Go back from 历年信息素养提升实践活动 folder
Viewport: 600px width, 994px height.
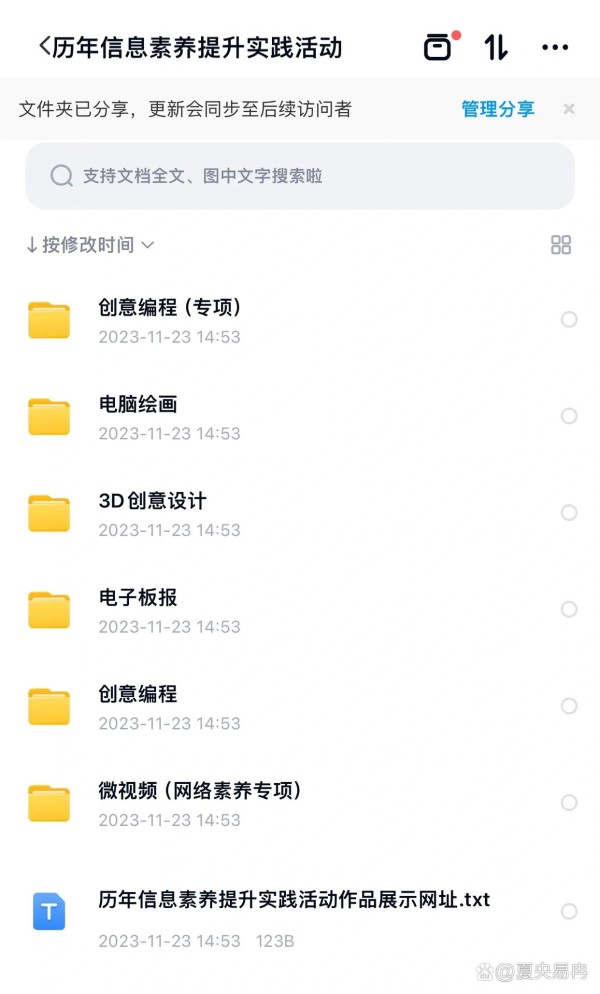point(44,47)
